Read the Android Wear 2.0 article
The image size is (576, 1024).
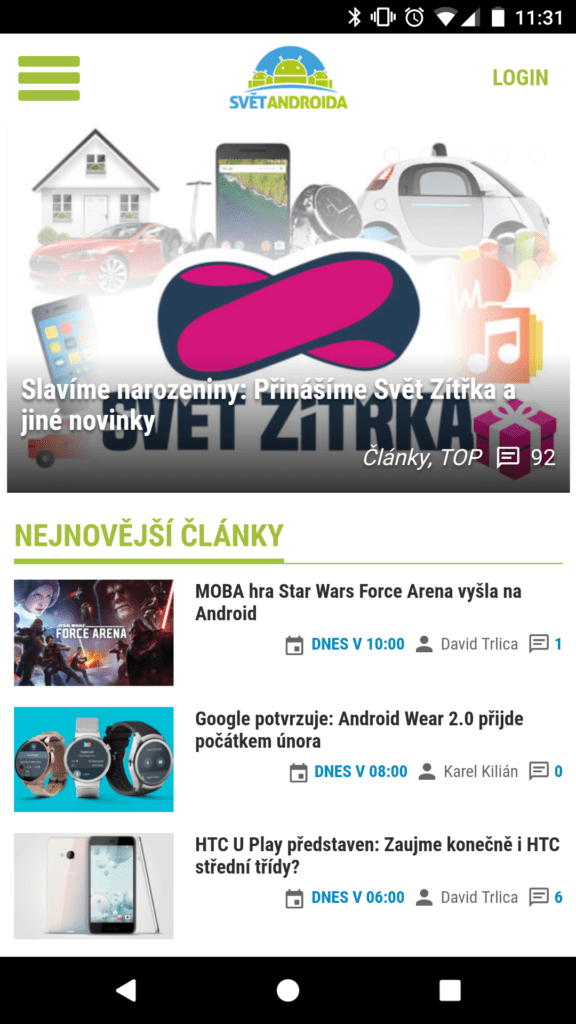point(359,730)
